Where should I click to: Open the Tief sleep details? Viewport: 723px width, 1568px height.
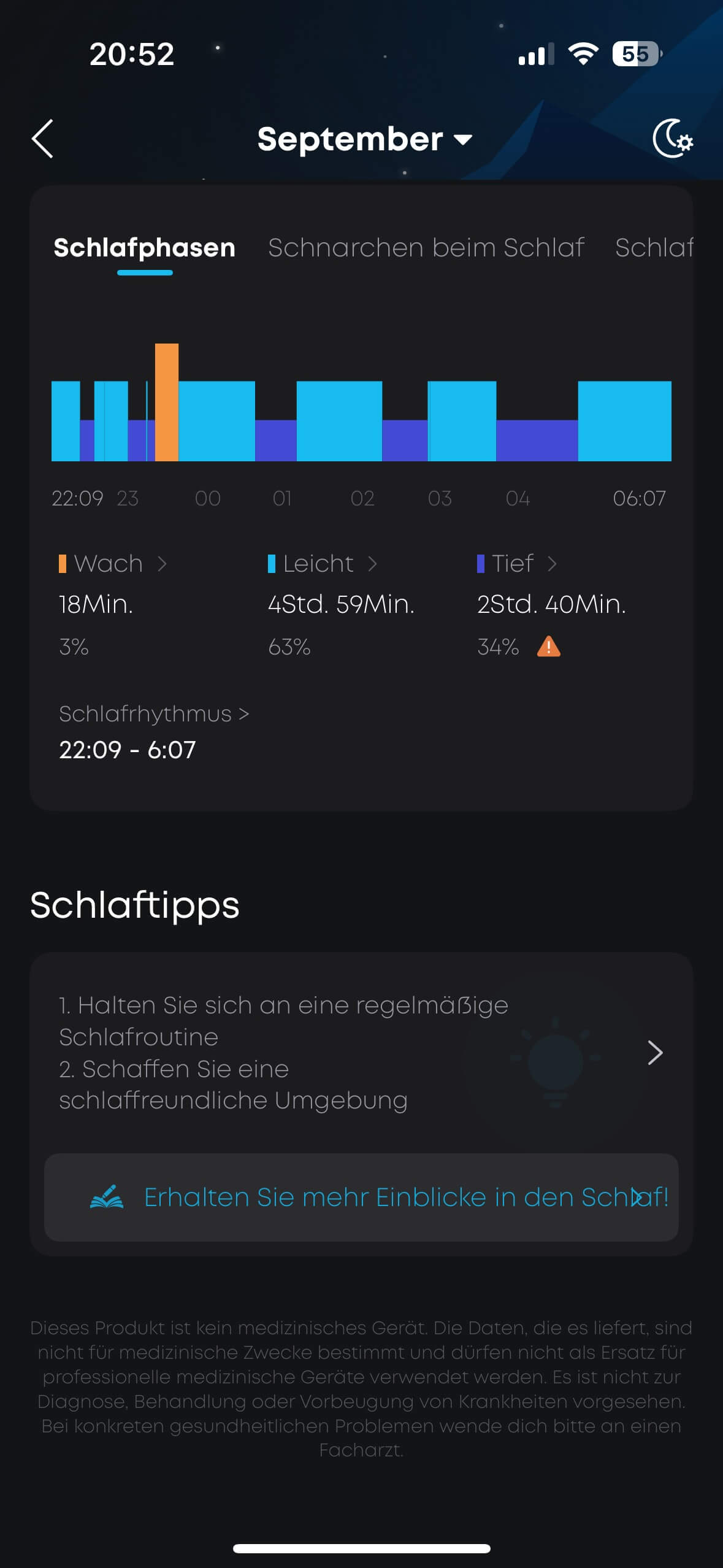(517, 563)
